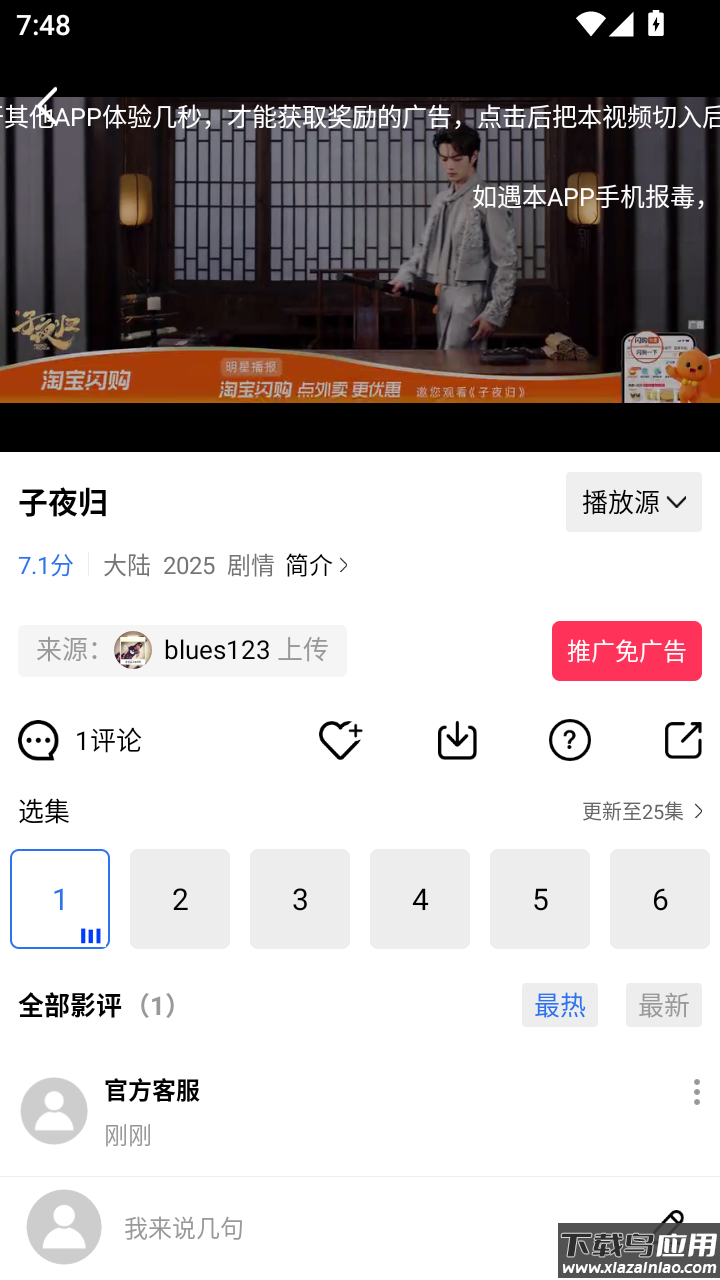Screen dimensions: 720x1280
Task: Add 子夜归 to favorites
Action: click(339, 741)
